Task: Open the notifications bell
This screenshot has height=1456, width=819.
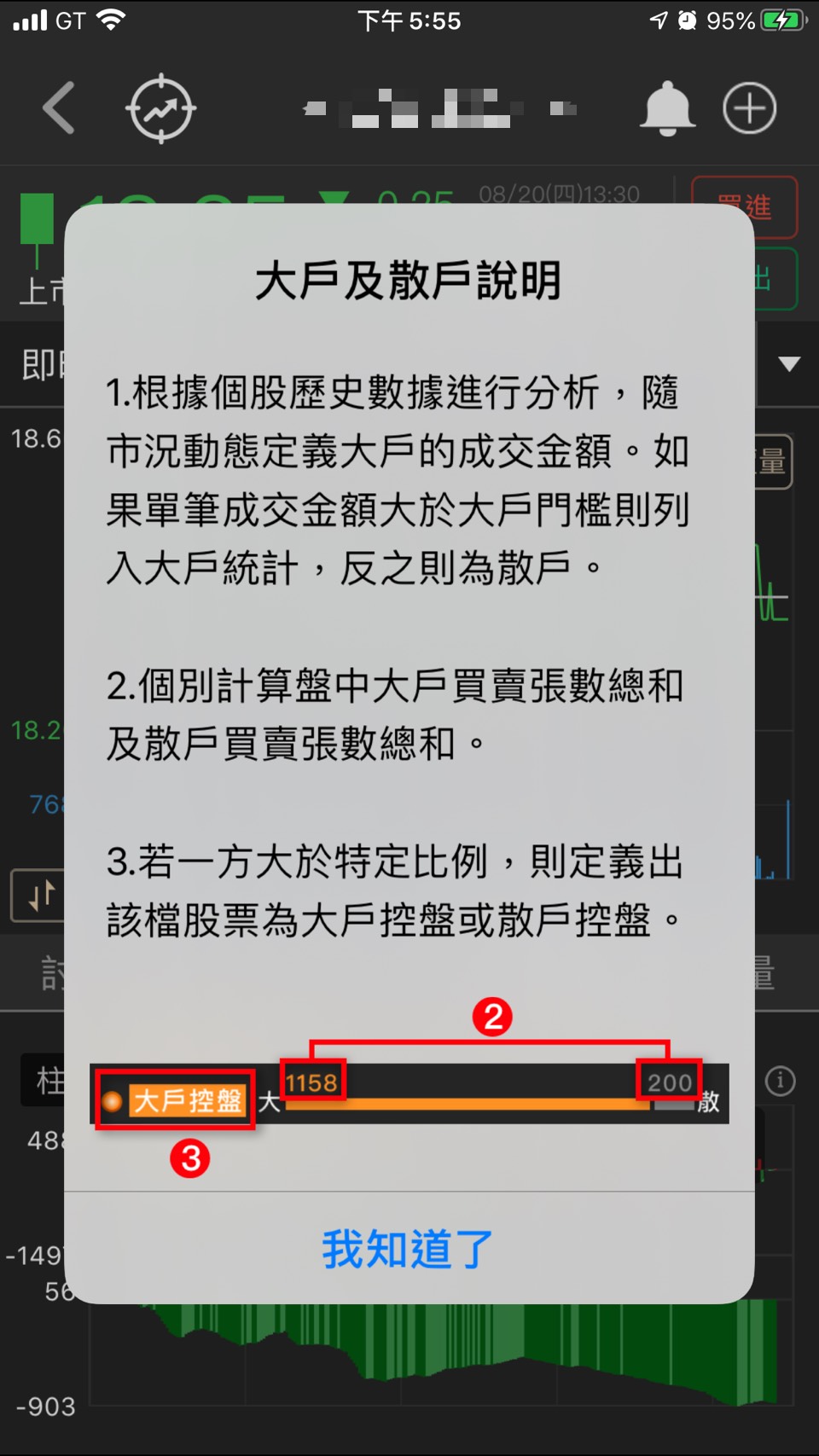Action: pos(667,108)
